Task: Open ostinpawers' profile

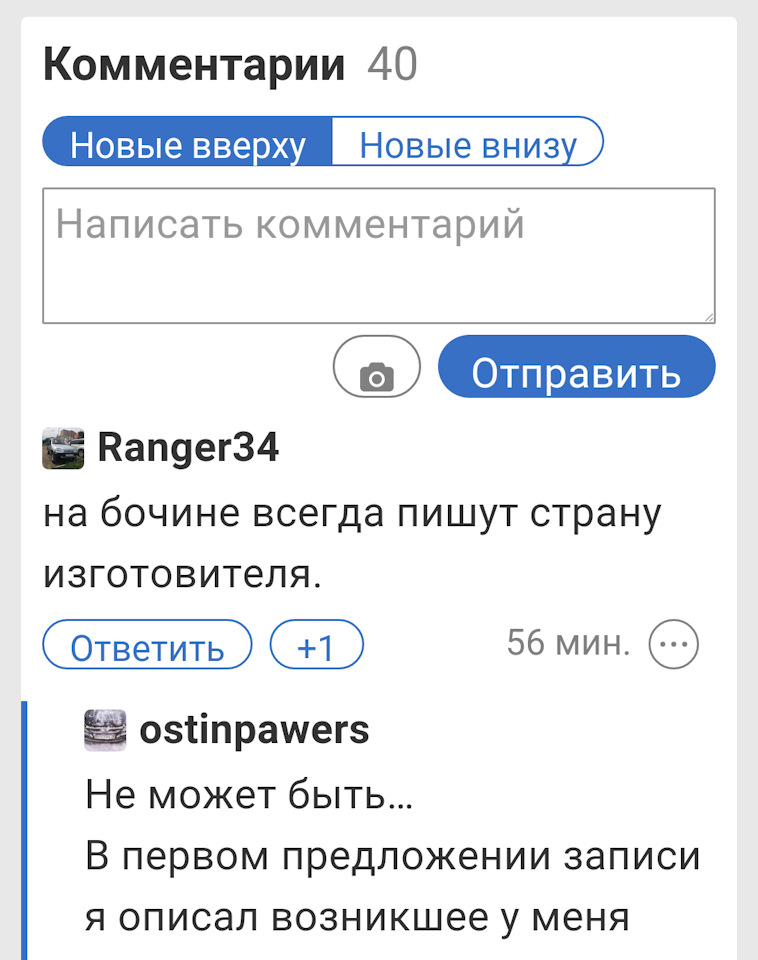Action: coord(254,729)
